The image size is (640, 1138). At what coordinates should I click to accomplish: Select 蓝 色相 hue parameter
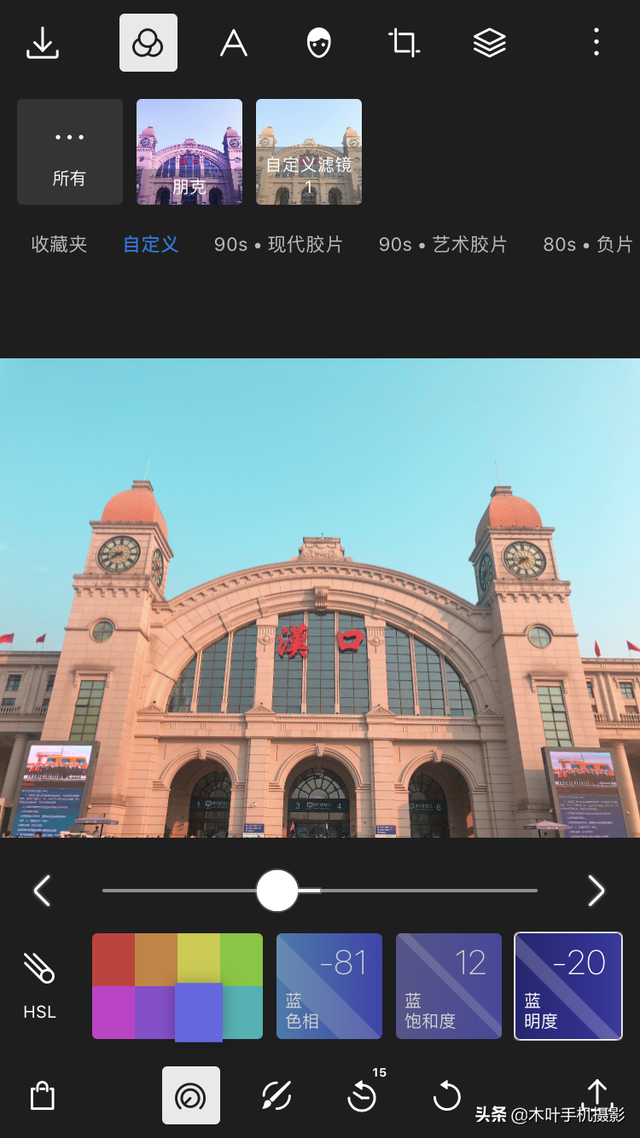point(329,986)
